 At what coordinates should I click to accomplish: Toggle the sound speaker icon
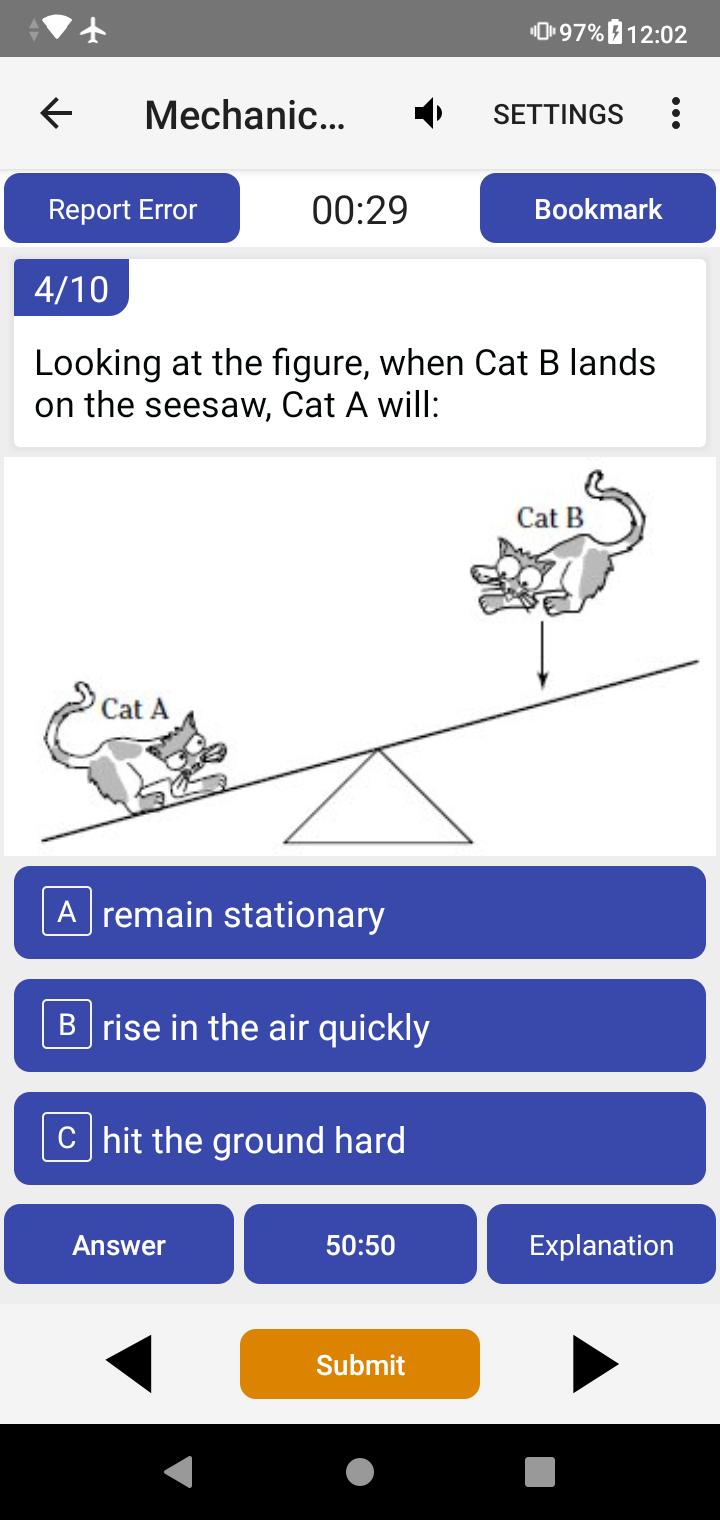coord(428,114)
